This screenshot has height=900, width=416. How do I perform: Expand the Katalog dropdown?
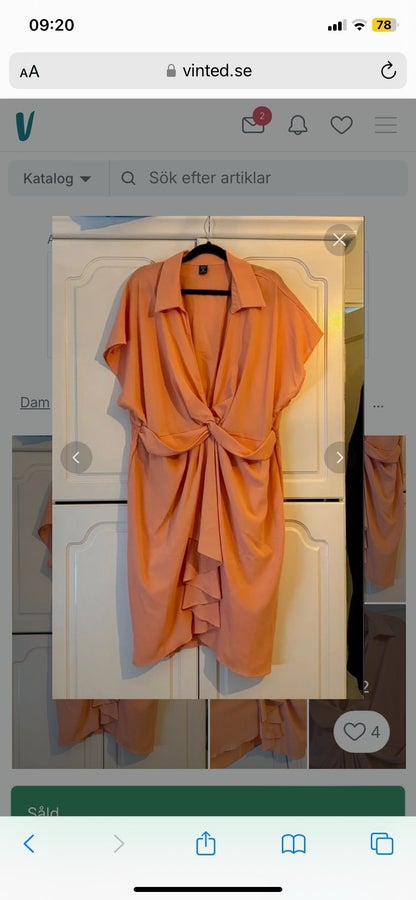click(57, 179)
